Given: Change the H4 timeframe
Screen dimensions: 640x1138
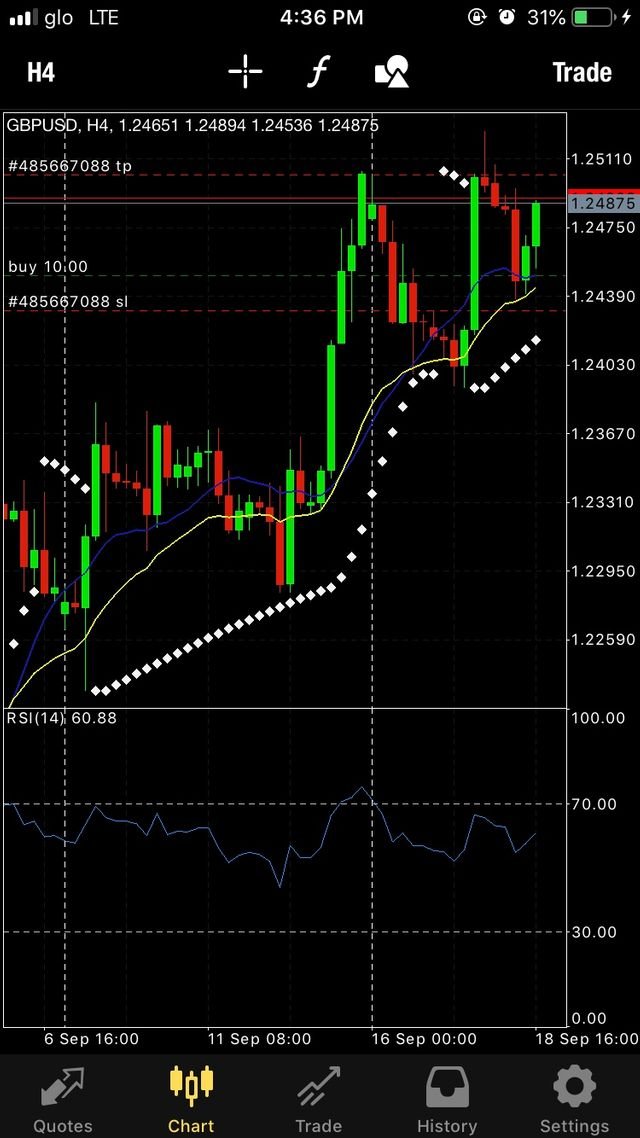Looking at the screenshot, I should [41, 72].
